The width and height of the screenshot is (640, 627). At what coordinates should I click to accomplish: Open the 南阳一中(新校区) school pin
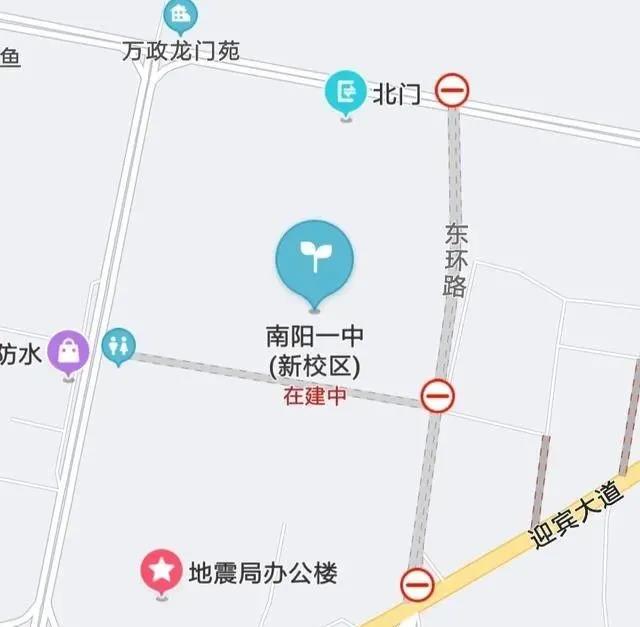[315, 260]
